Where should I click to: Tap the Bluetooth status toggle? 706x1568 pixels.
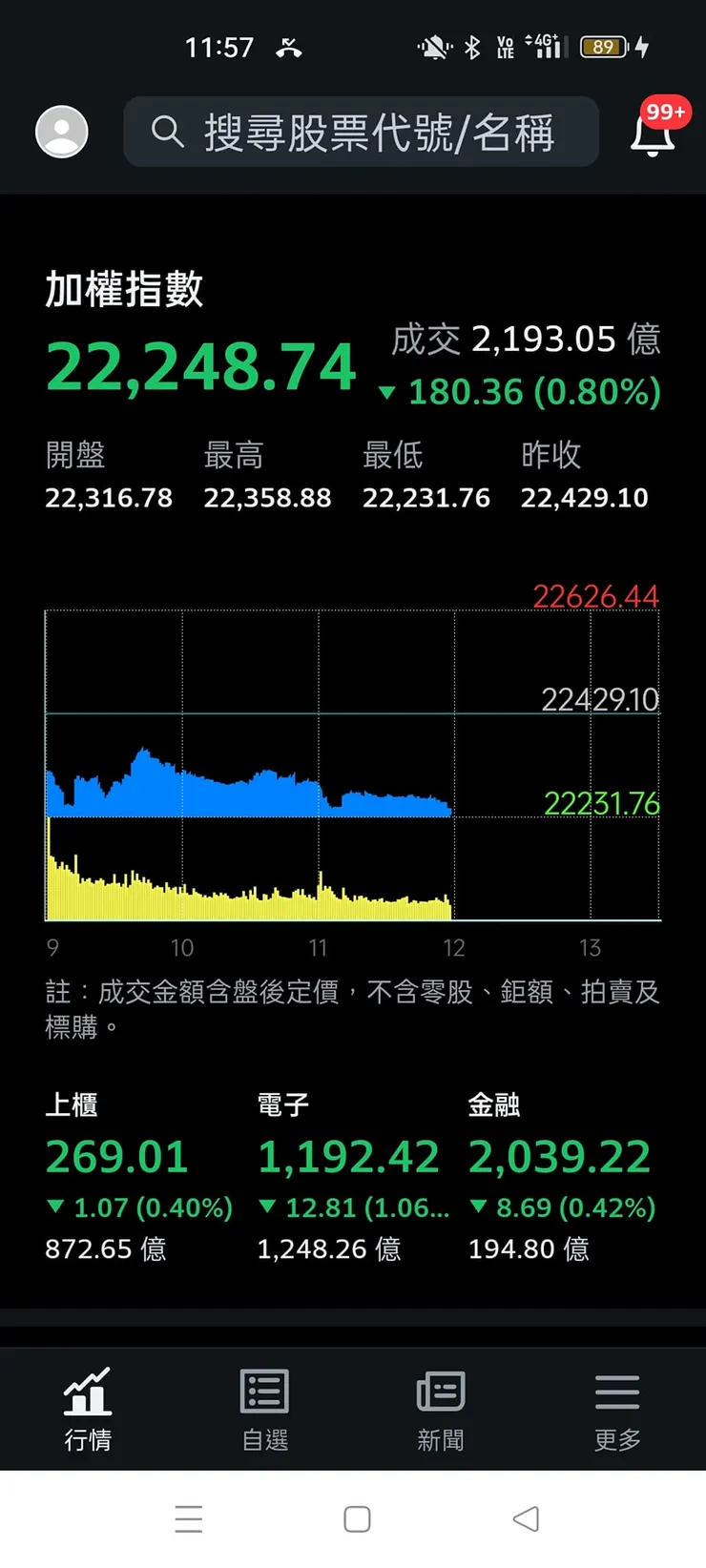point(470,46)
